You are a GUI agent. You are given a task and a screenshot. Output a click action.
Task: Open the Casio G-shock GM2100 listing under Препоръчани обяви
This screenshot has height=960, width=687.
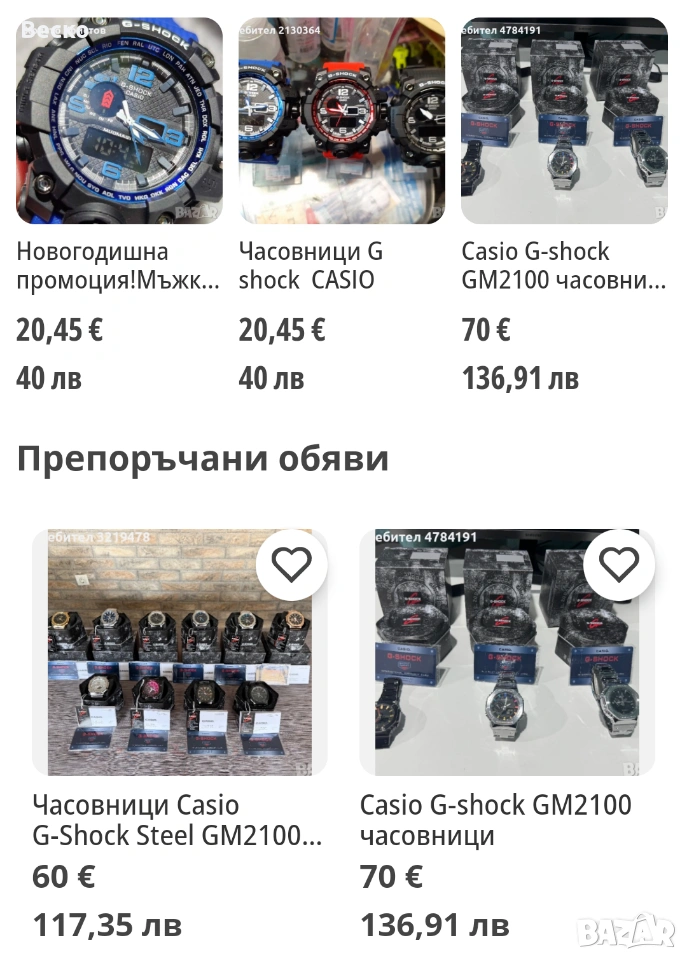pos(507,652)
